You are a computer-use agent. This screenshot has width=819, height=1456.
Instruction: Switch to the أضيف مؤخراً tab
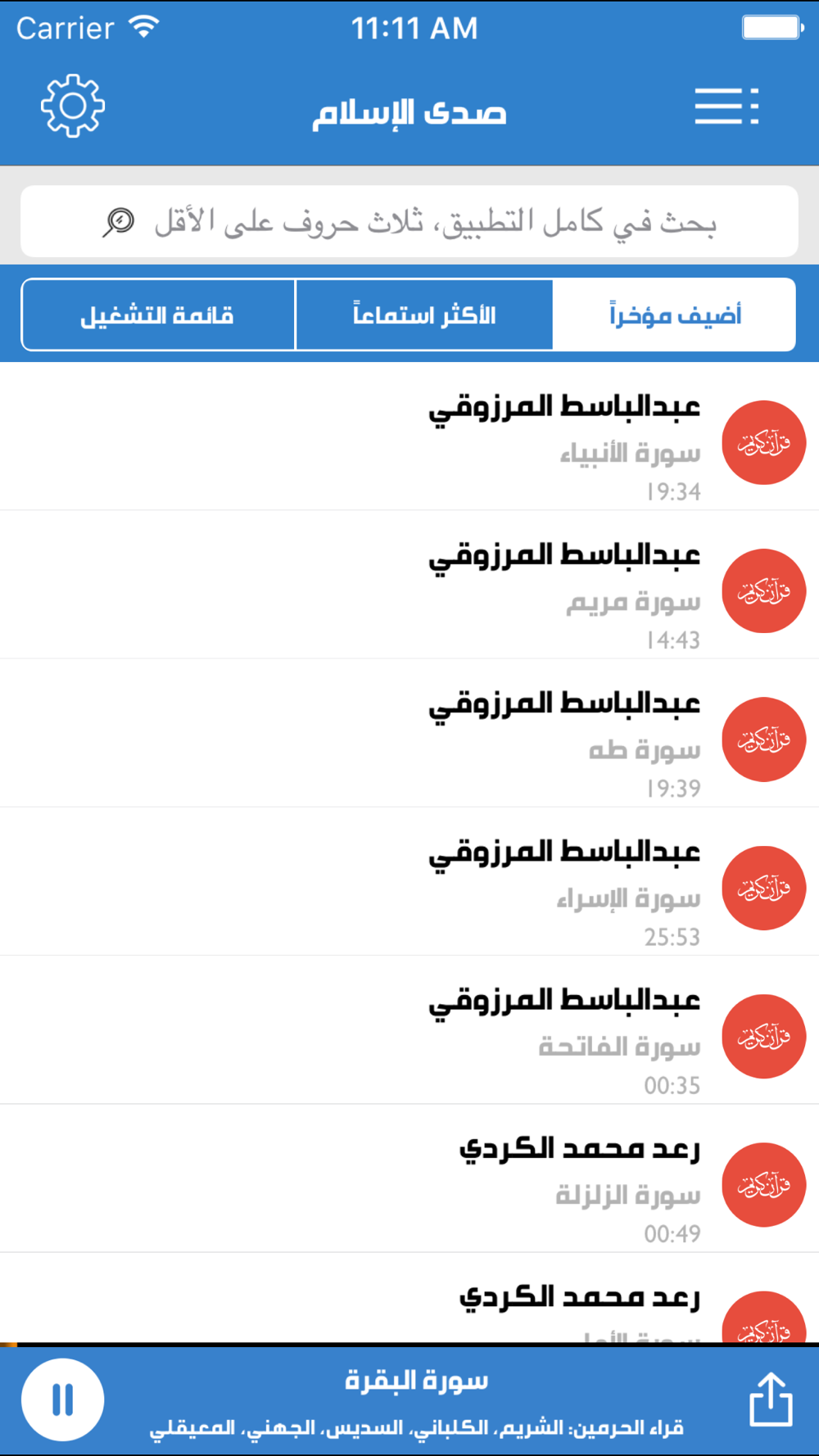pyautogui.click(x=674, y=315)
